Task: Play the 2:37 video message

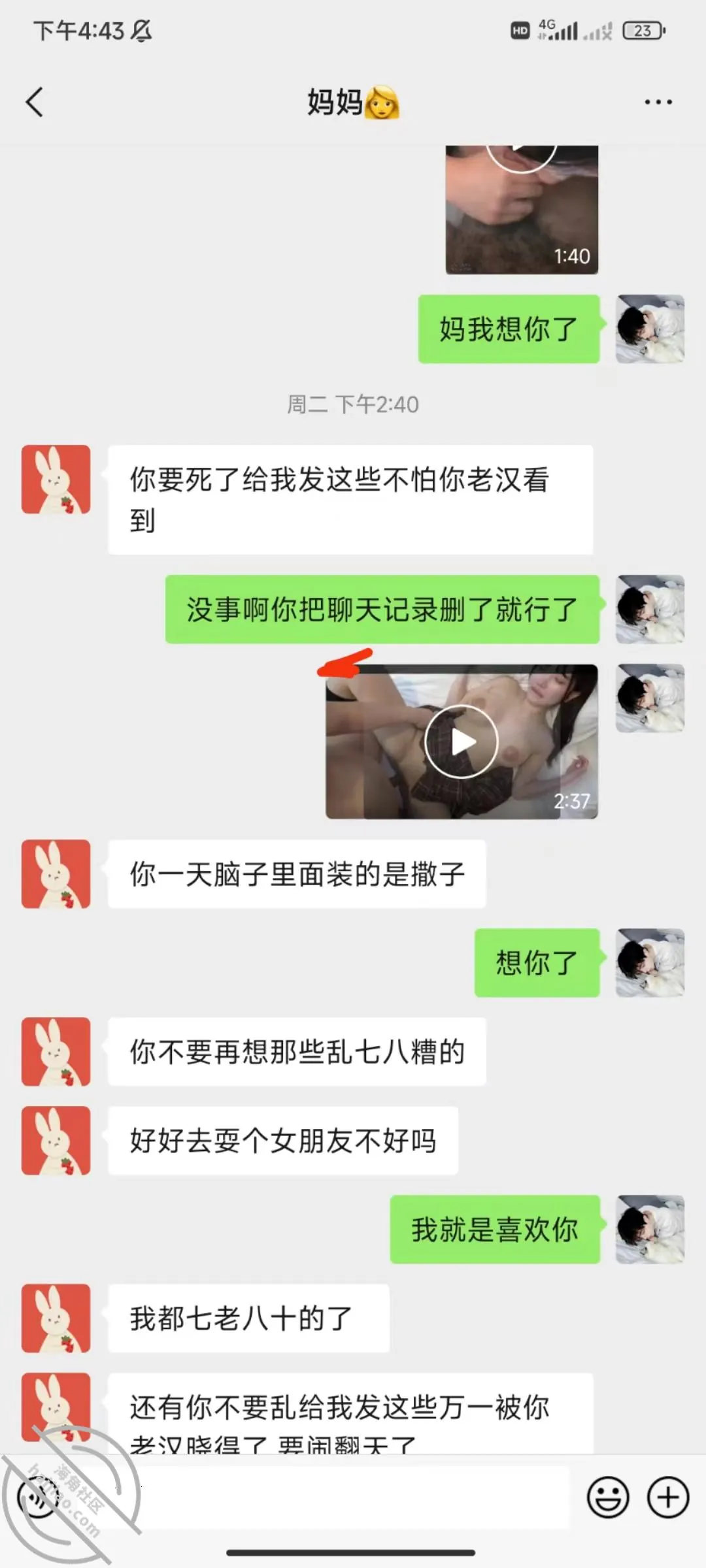Action: (x=462, y=742)
